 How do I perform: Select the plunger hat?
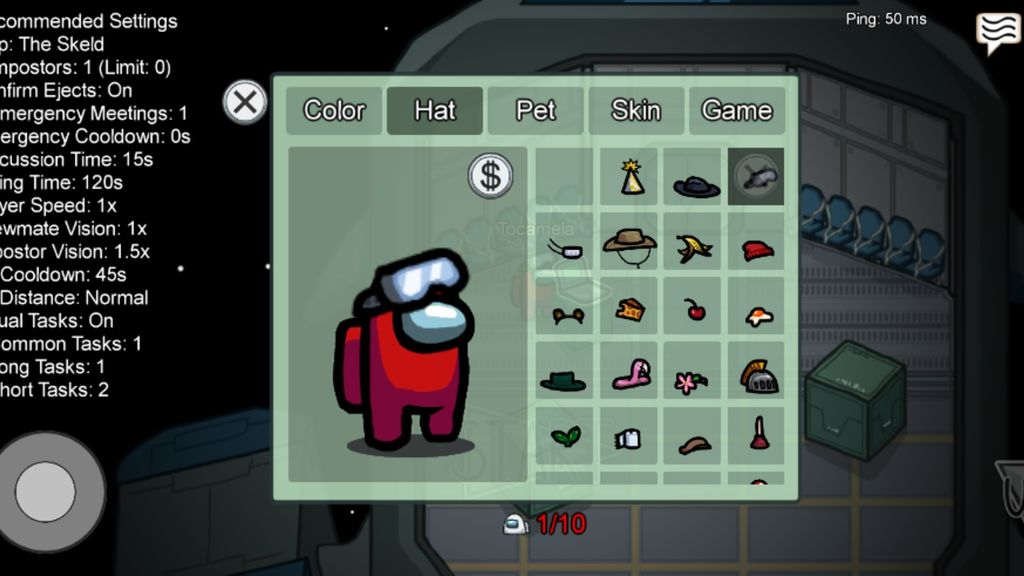click(759, 435)
